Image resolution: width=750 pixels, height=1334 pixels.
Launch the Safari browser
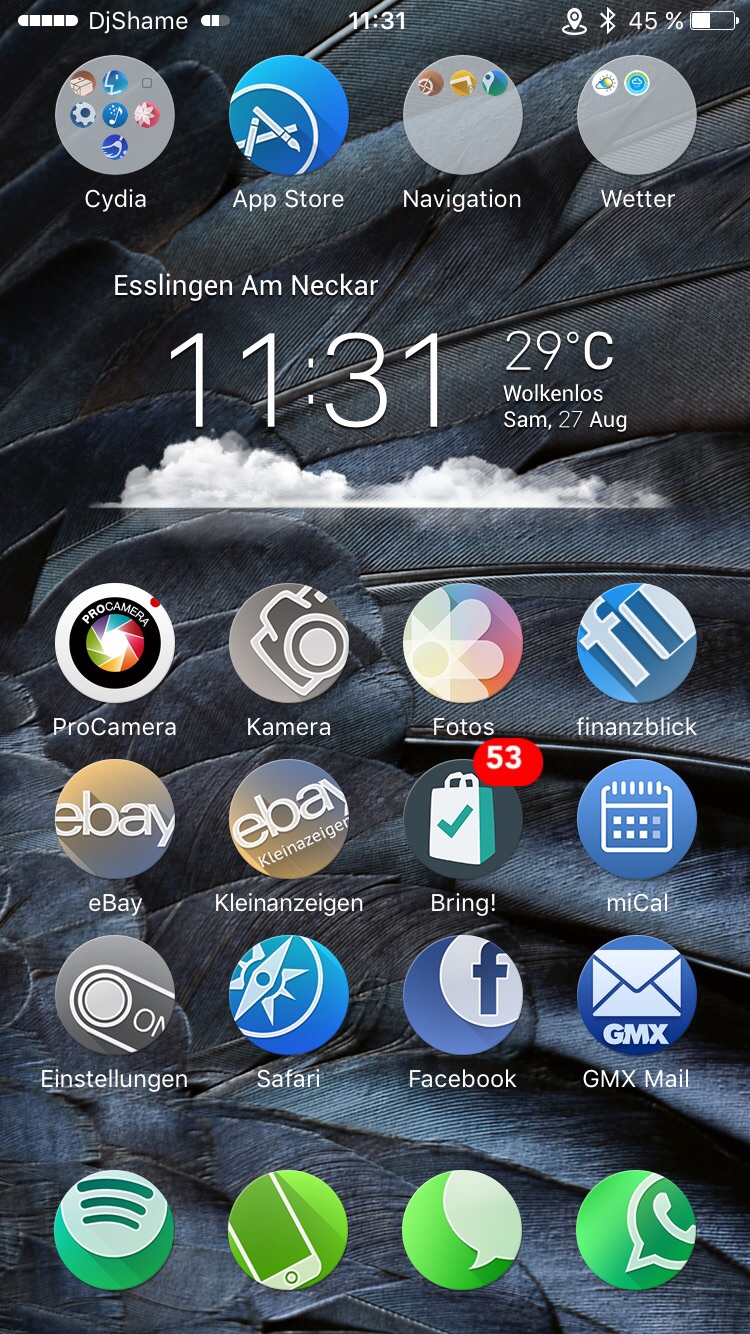[288, 995]
